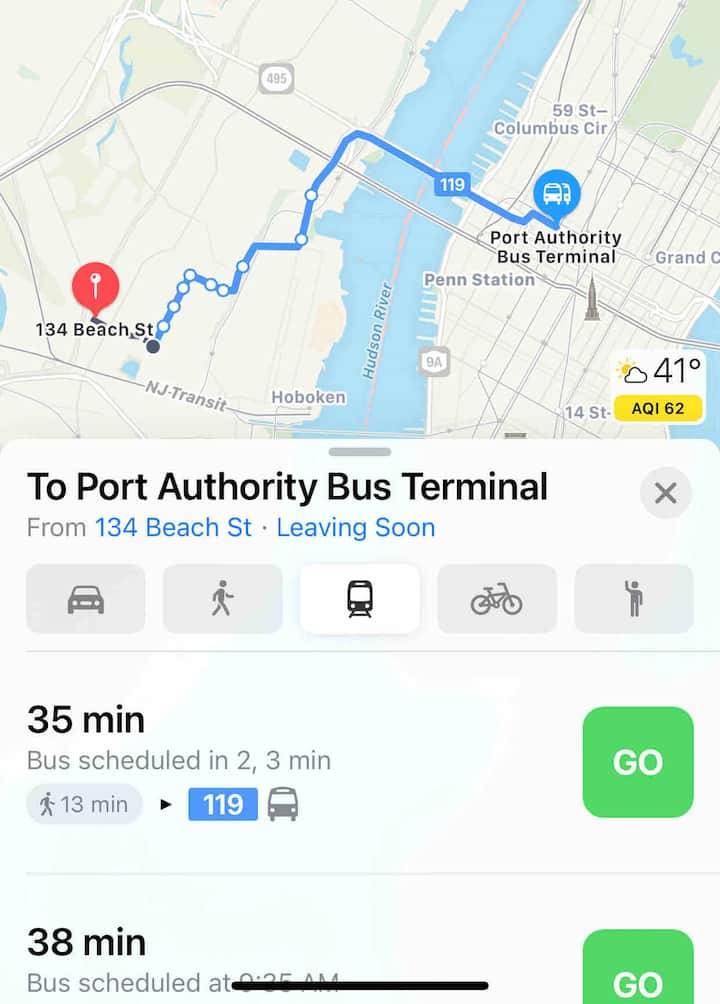Change the starting point 134 Beach St
The width and height of the screenshot is (720, 1004).
coord(172,528)
